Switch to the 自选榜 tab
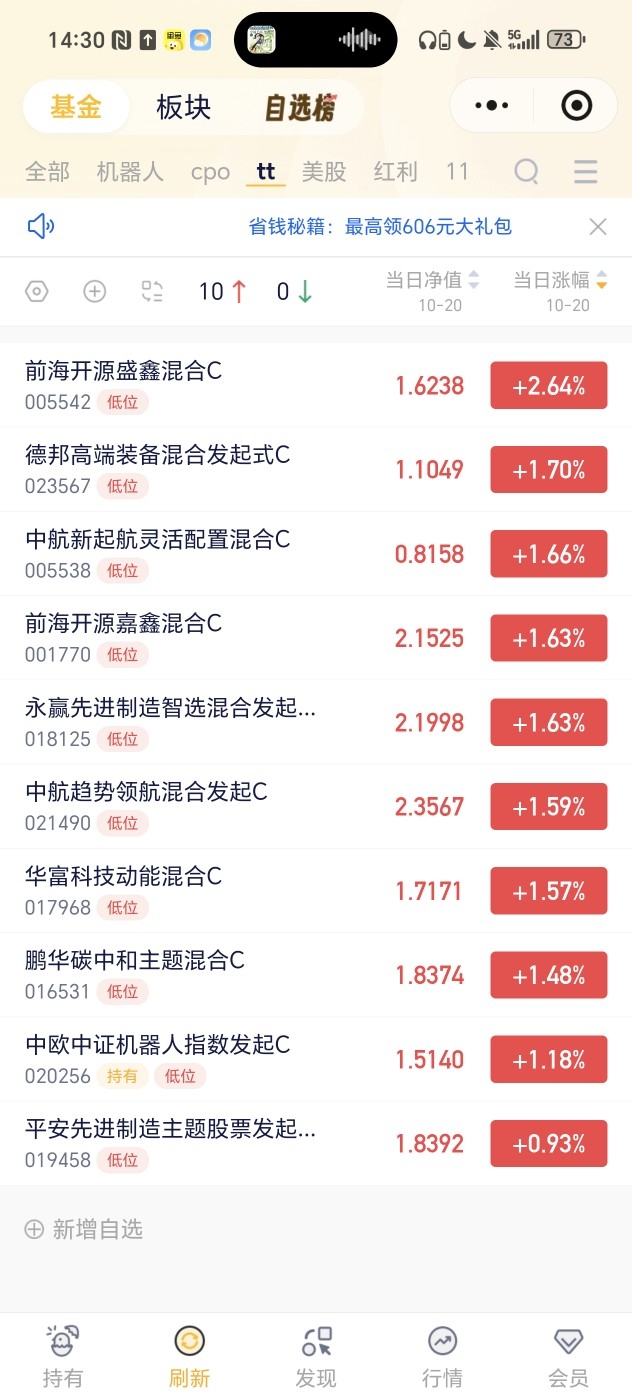Image resolution: width=632 pixels, height=1400 pixels. click(x=300, y=107)
